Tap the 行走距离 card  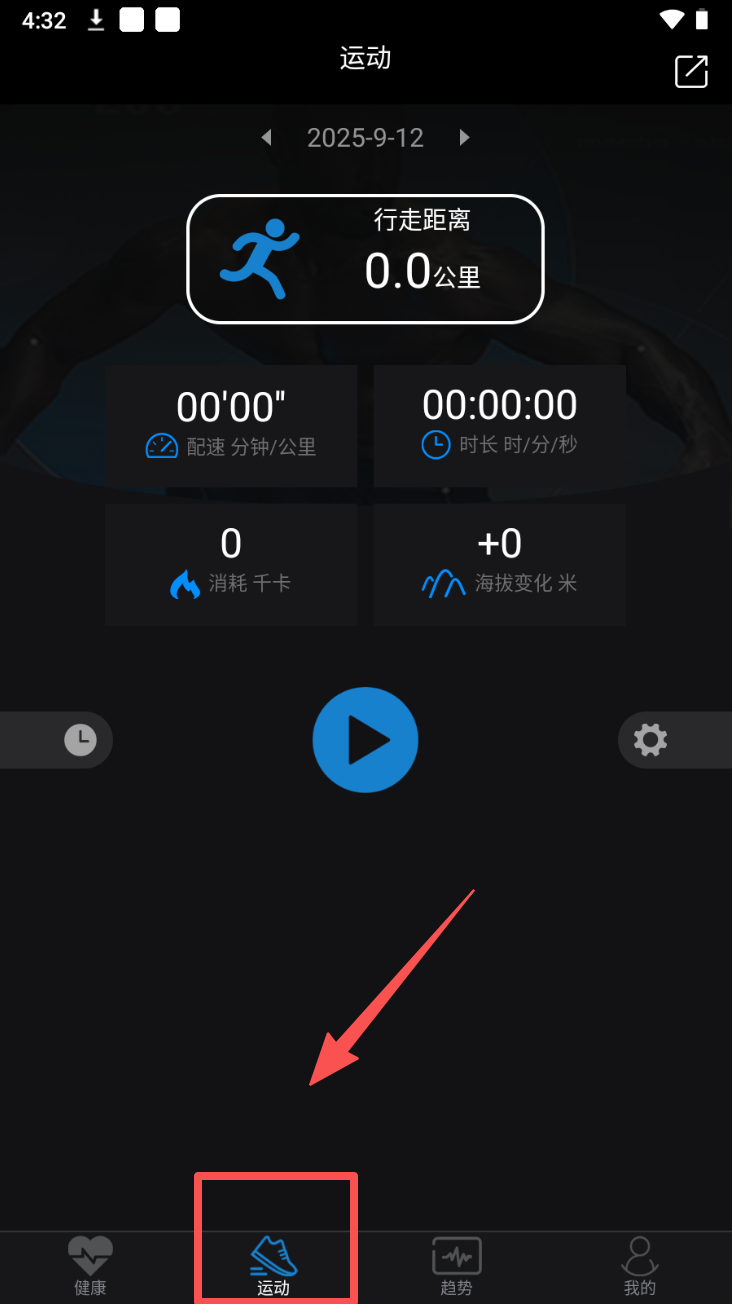[x=365, y=259]
